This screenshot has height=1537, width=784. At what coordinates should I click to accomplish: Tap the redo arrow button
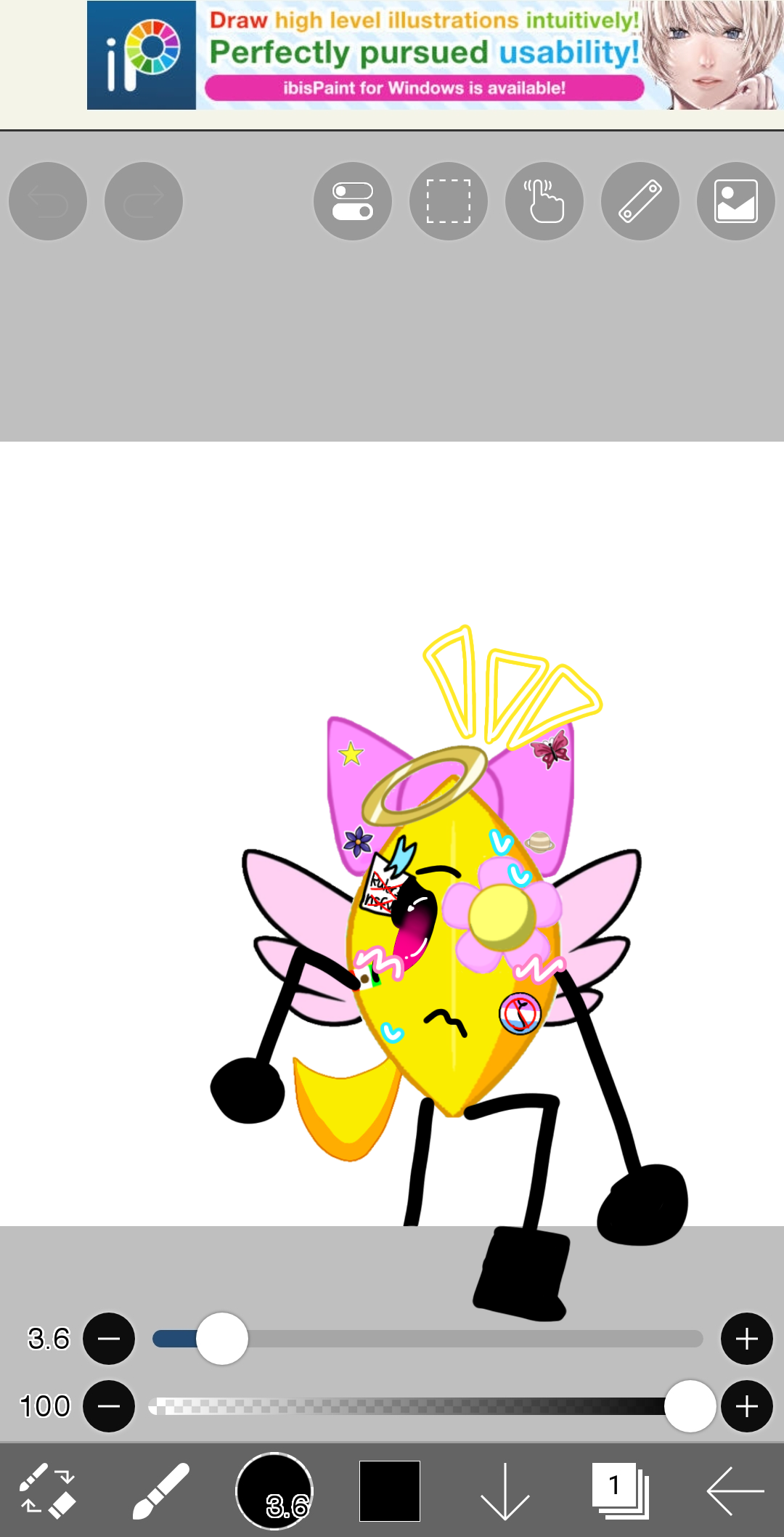point(144,201)
